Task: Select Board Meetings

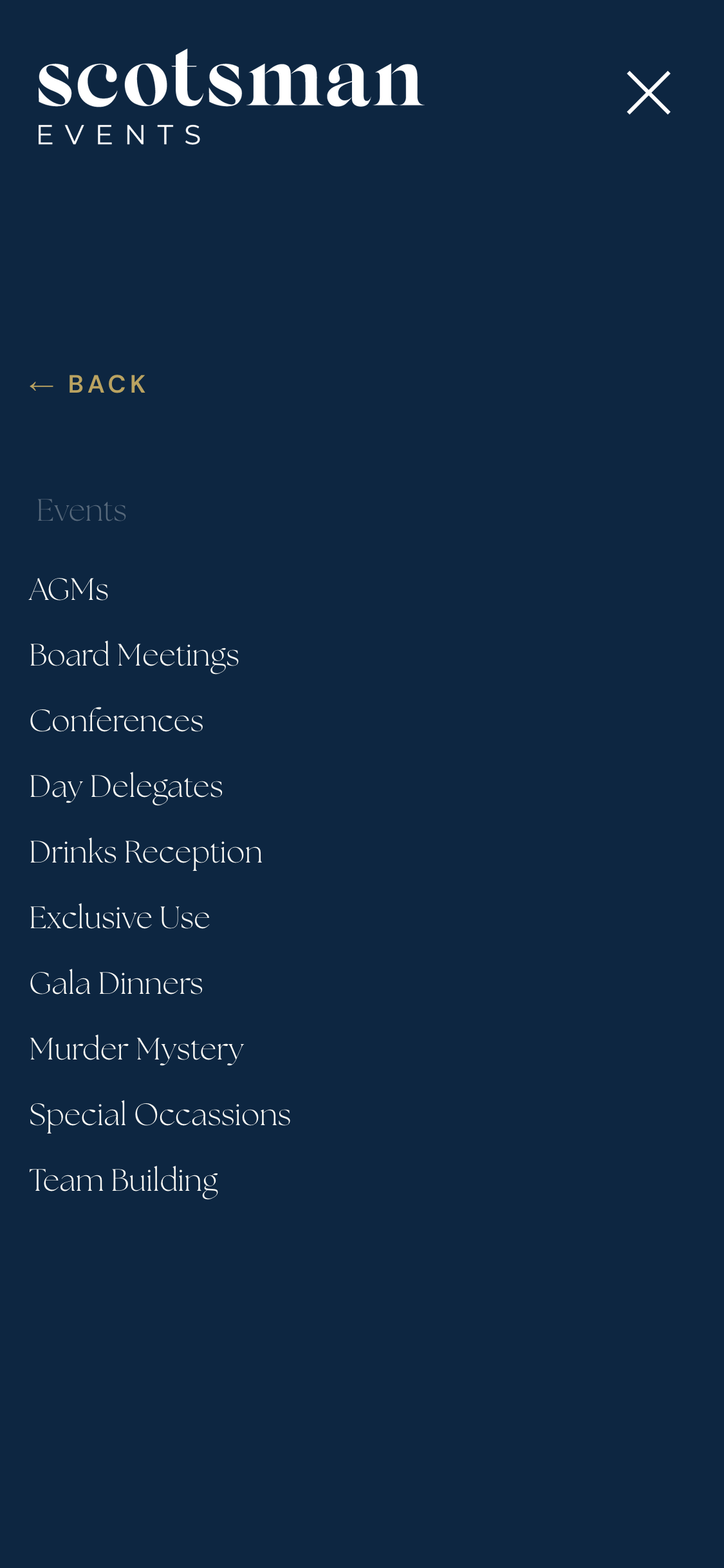Action: tap(134, 655)
